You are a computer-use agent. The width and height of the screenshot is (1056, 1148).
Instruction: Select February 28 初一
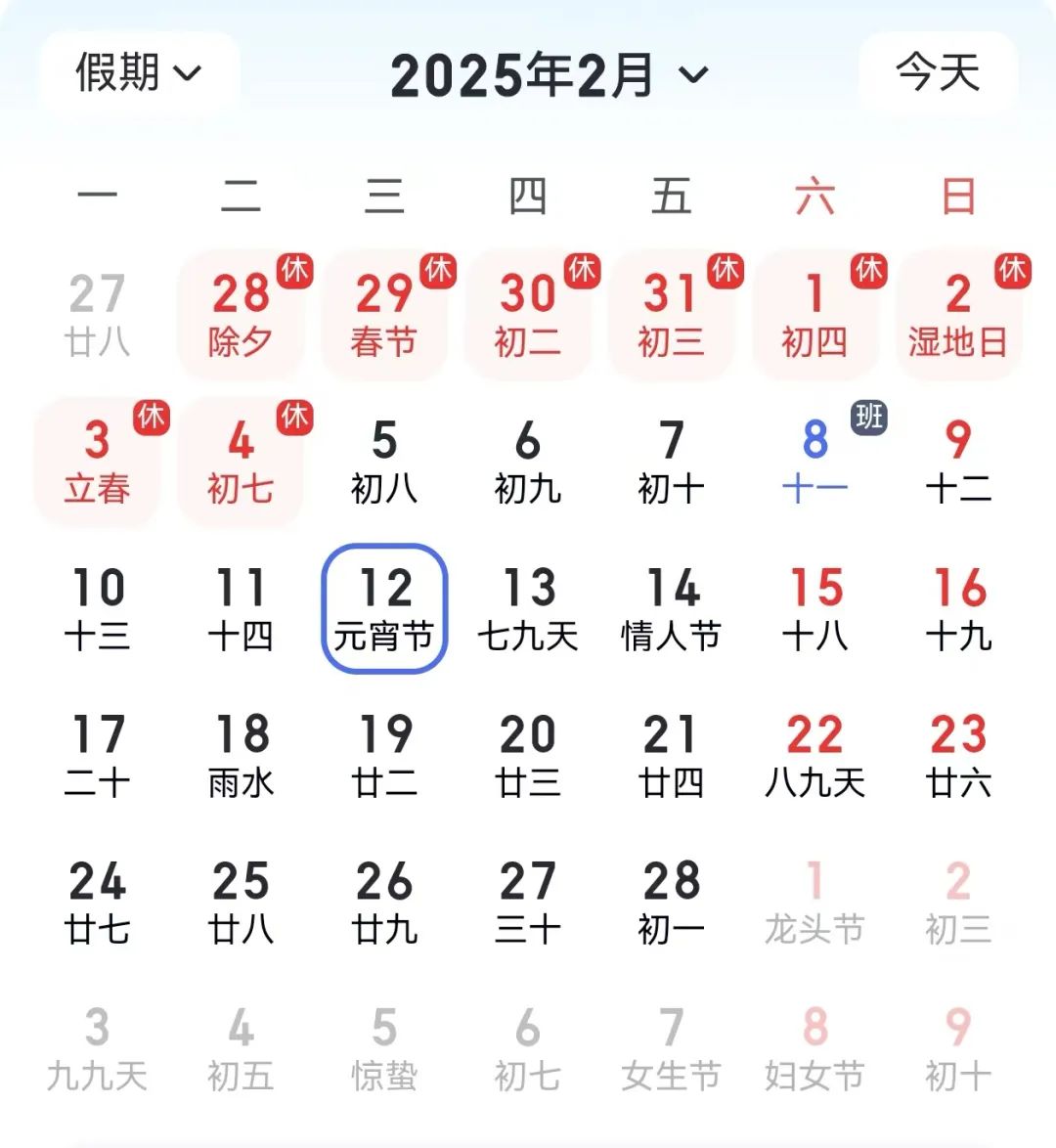click(672, 902)
